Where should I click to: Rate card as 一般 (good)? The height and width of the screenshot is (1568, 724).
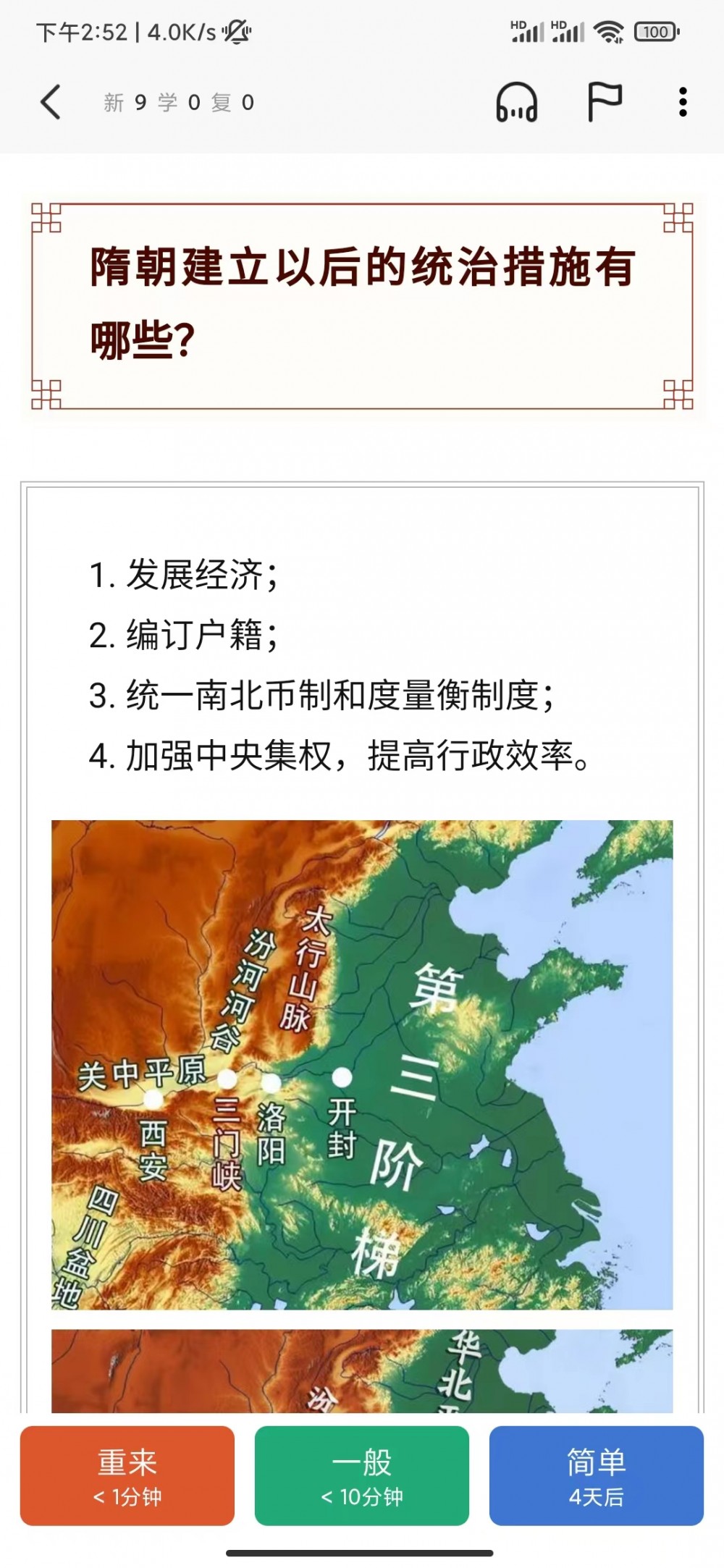tap(362, 1475)
